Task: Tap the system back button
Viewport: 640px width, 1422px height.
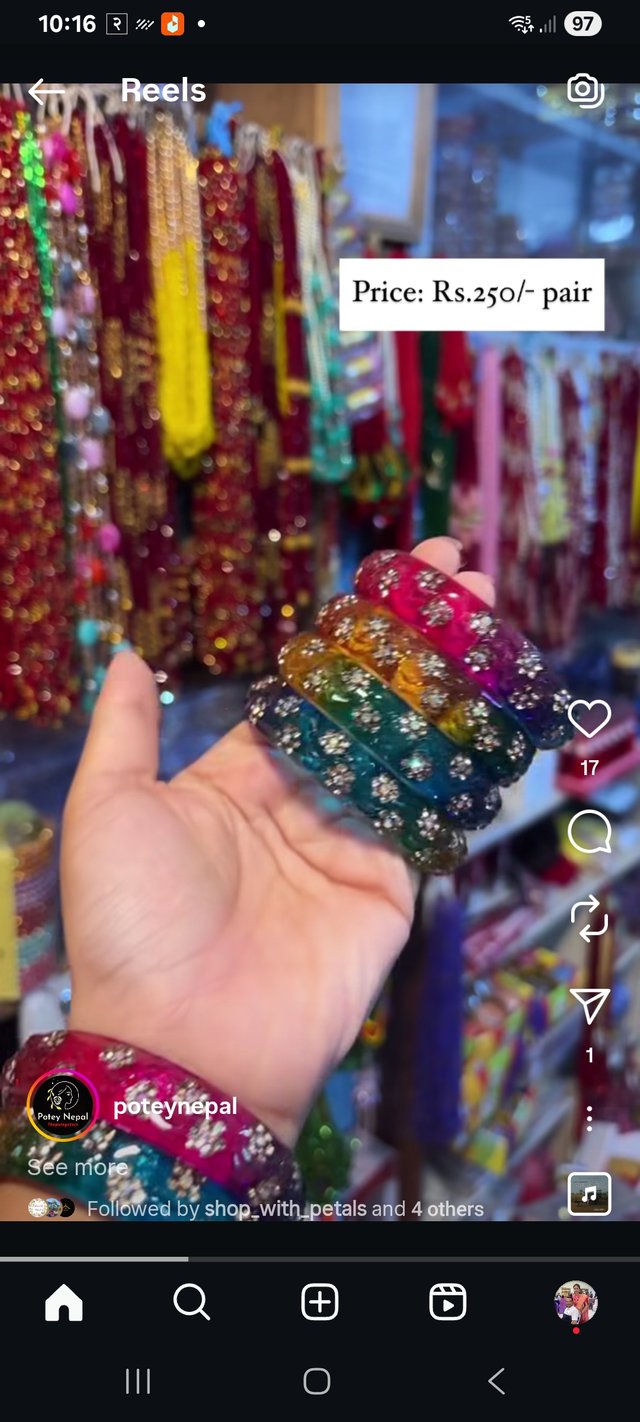Action: [496, 1381]
